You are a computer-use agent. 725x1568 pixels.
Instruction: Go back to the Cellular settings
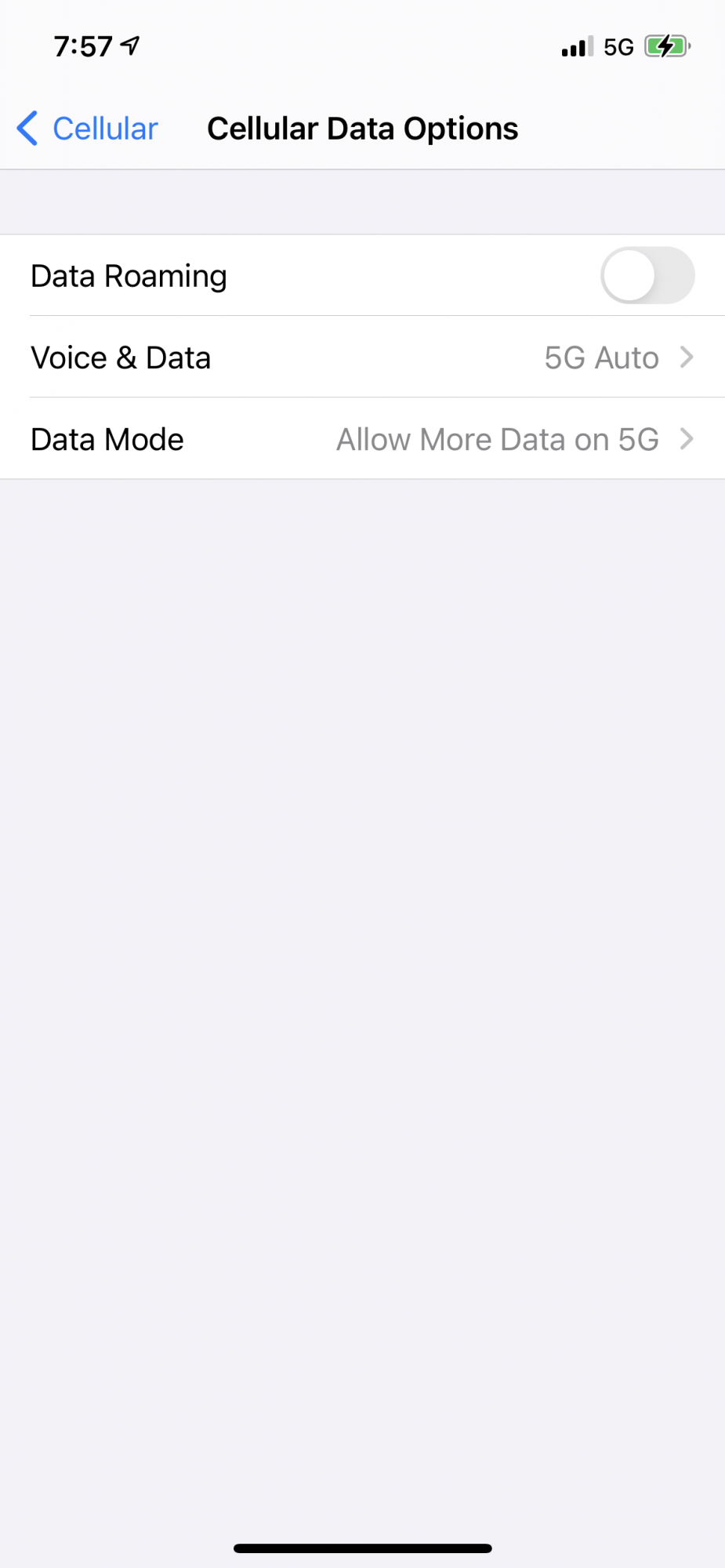click(87, 129)
